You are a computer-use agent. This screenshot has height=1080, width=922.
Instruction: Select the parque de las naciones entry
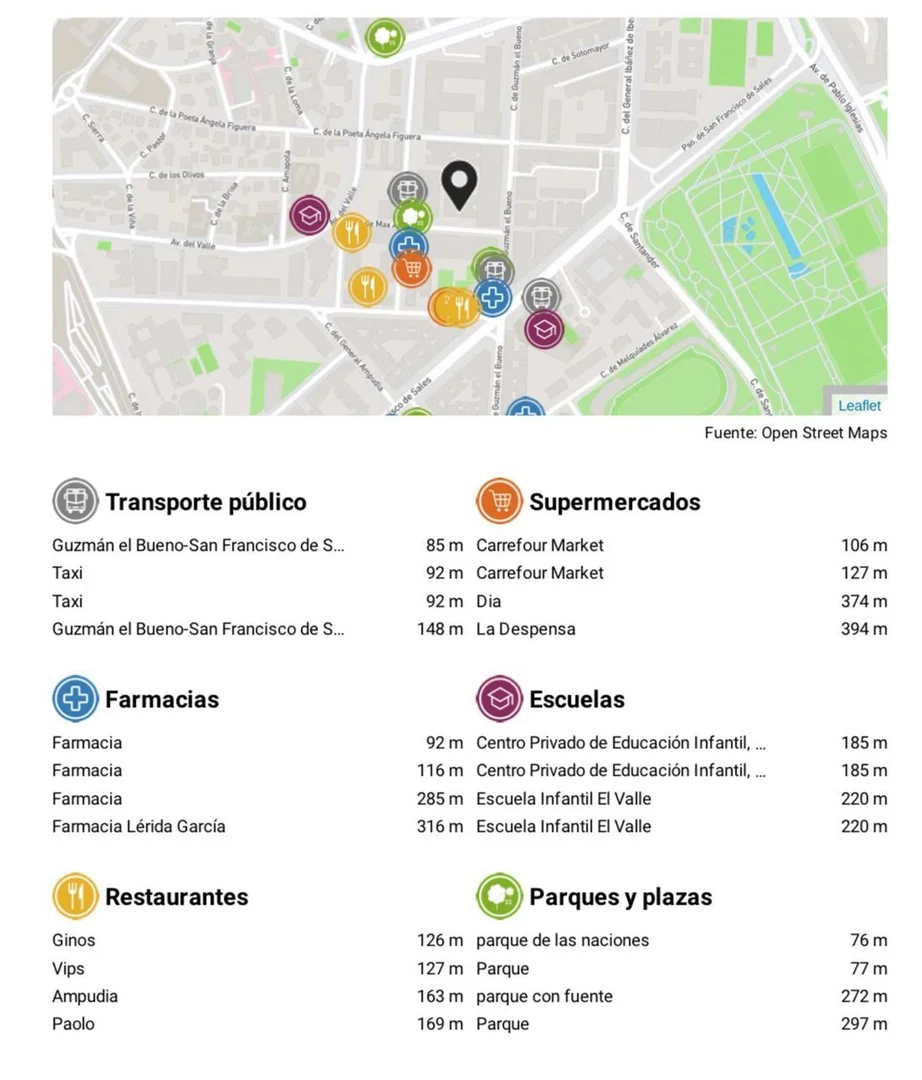[564, 940]
